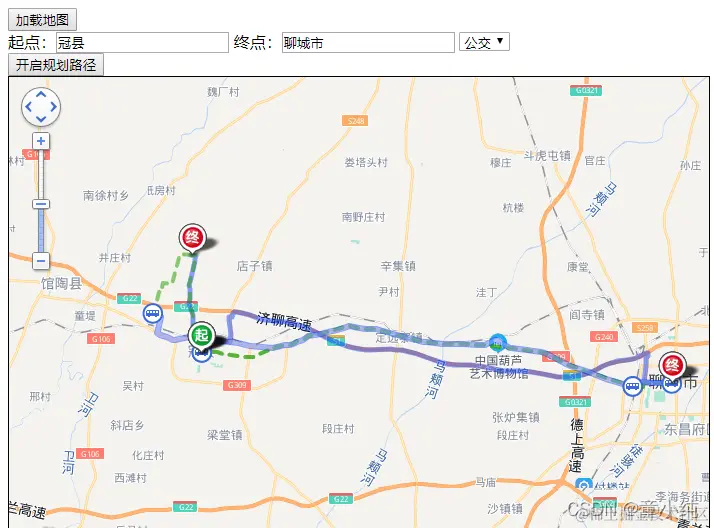This screenshot has width=714, height=528.
Task: Tap 开启规划路径 to plan route
Action: [x=56, y=65]
